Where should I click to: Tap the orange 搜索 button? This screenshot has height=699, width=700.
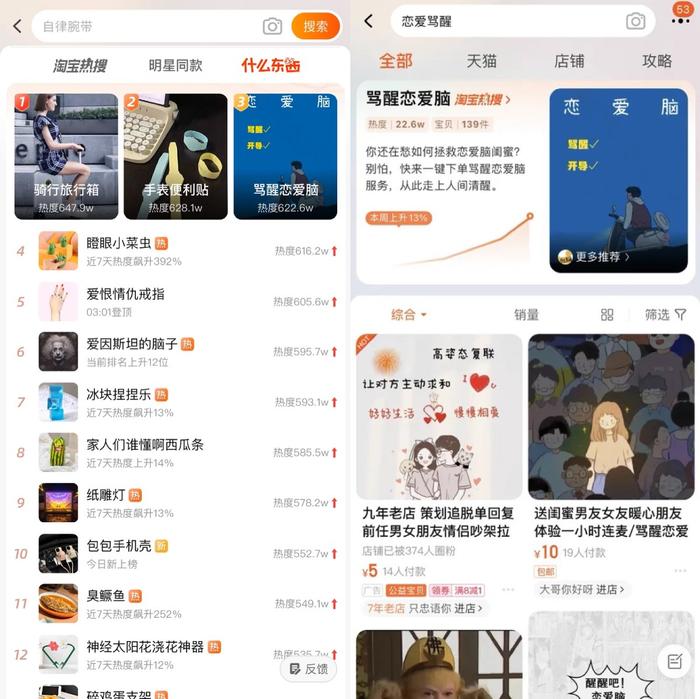point(316,26)
